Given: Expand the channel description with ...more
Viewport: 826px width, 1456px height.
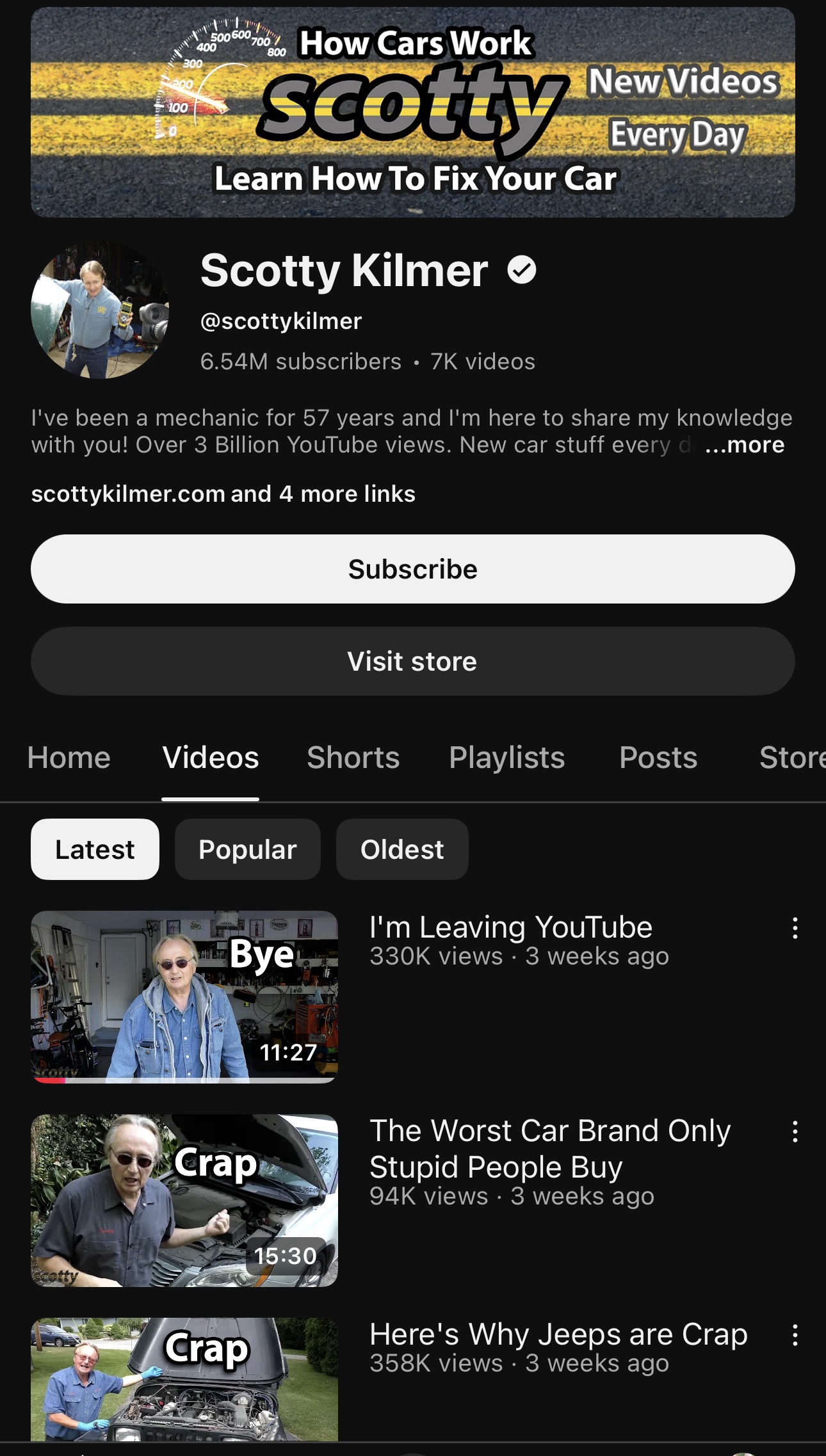Looking at the screenshot, I should [744, 445].
